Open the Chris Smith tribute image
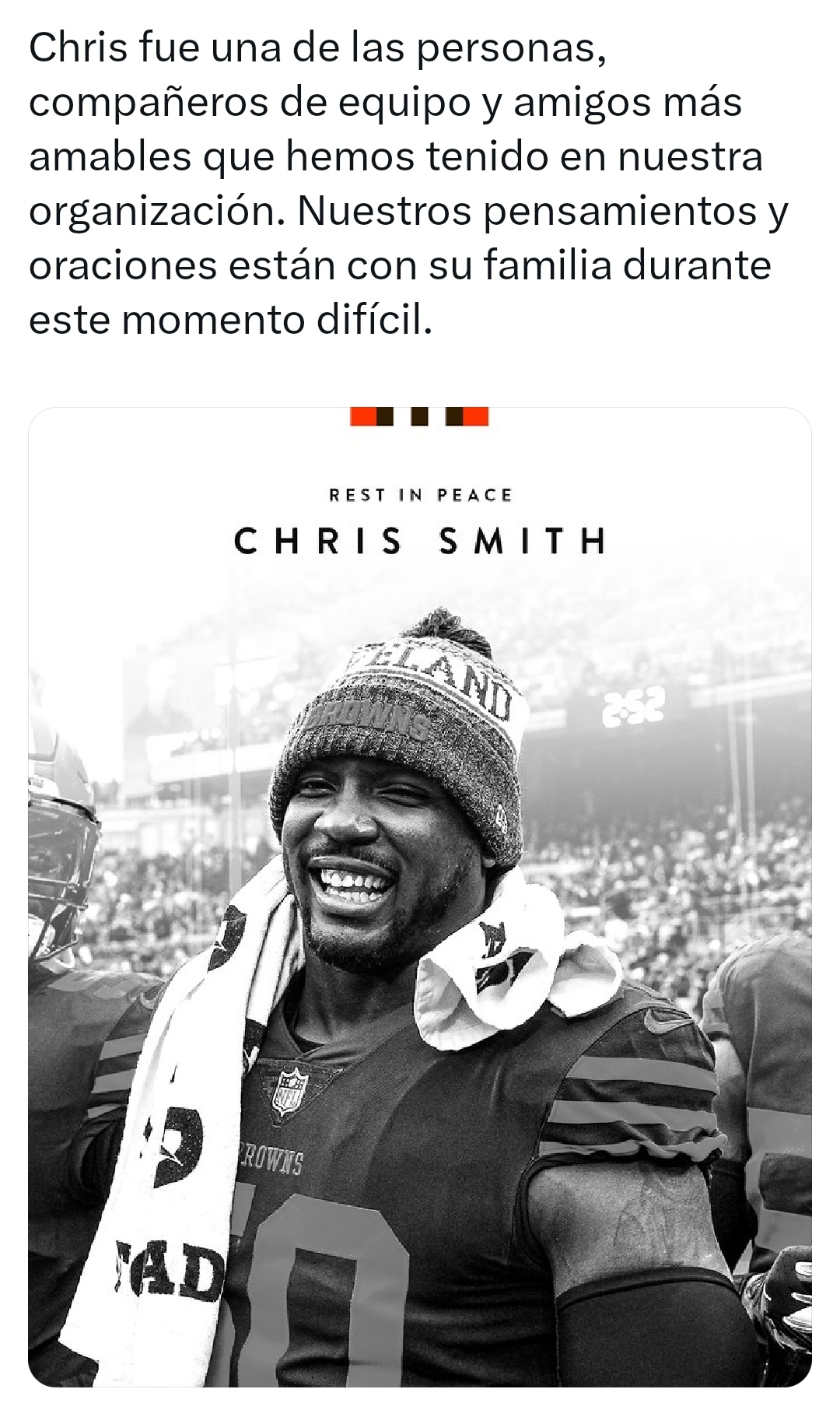Image resolution: width=840 pixels, height=1403 pixels. coord(420,895)
